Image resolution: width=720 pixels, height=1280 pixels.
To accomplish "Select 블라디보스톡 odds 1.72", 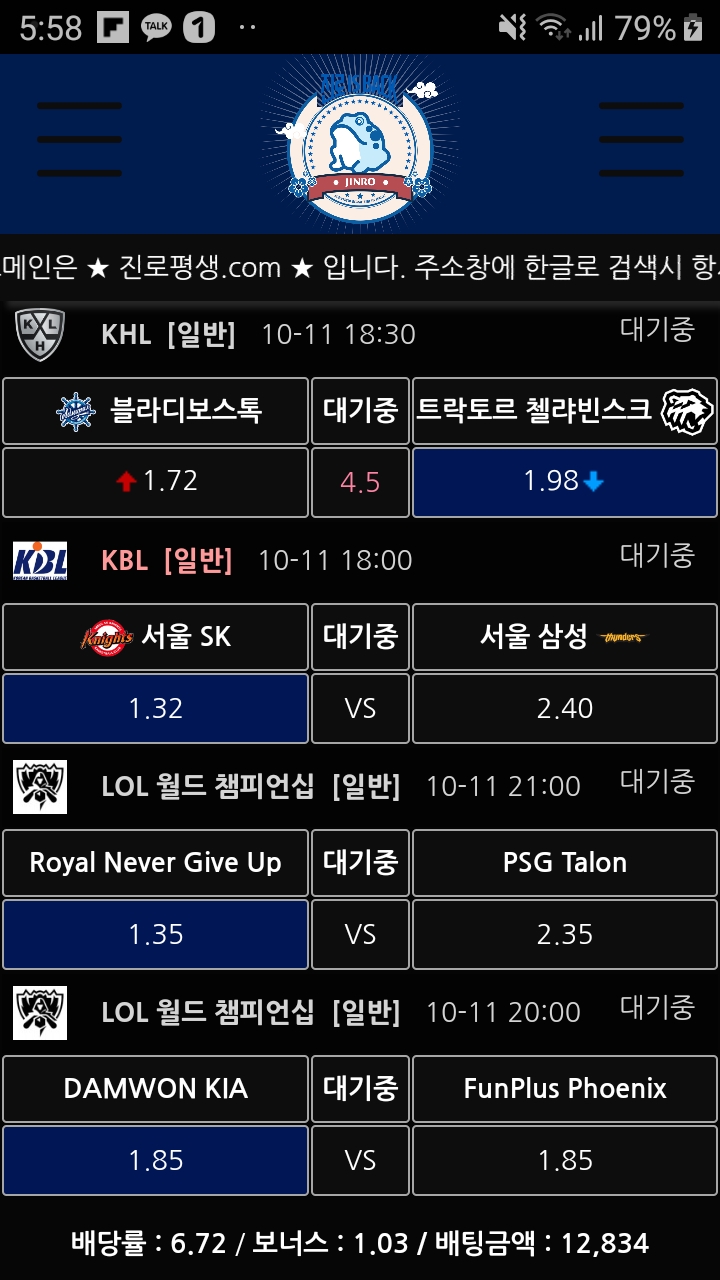I will click(x=155, y=482).
